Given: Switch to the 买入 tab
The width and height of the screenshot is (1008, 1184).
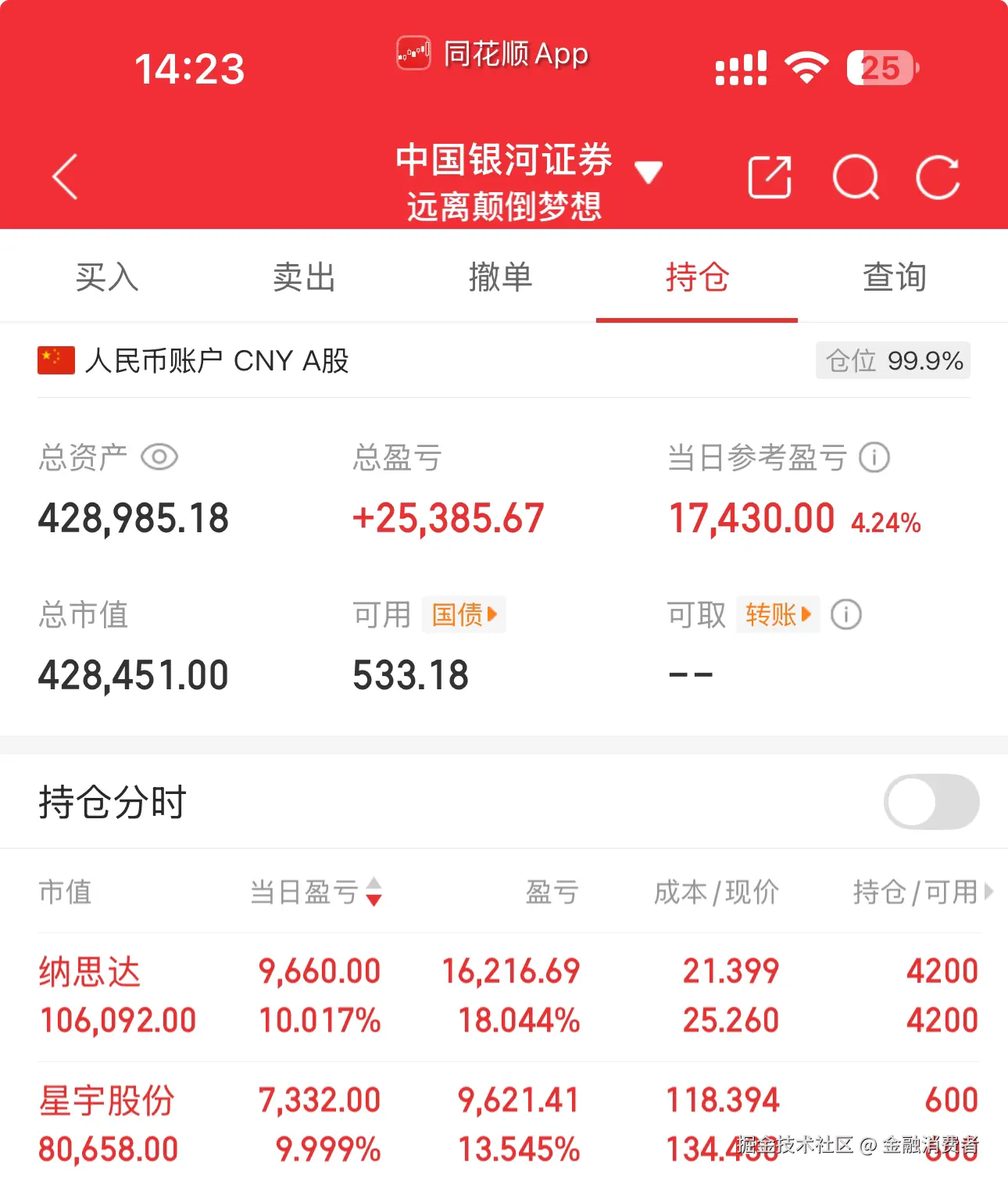Looking at the screenshot, I should tap(106, 276).
